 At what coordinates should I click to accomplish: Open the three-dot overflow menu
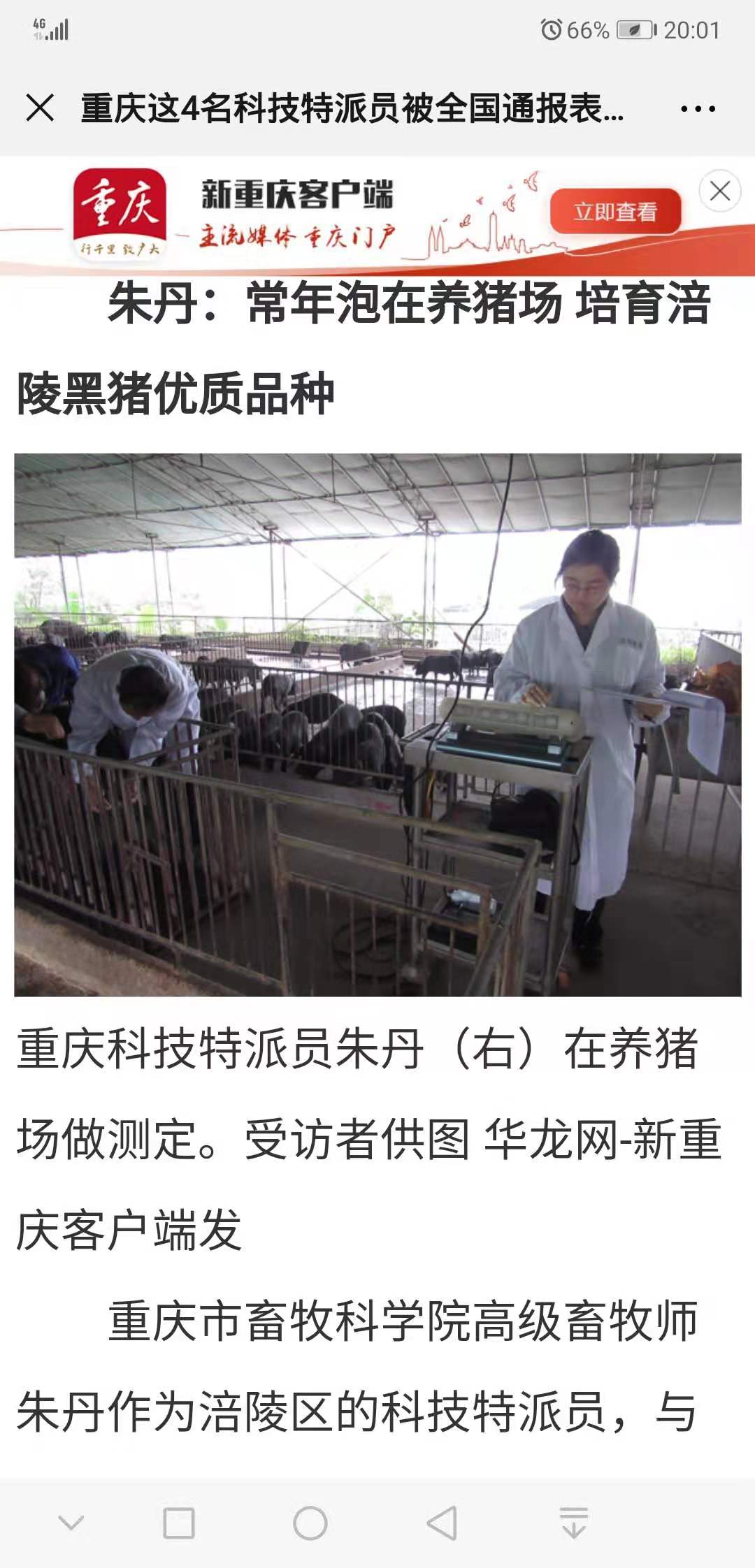click(x=698, y=109)
